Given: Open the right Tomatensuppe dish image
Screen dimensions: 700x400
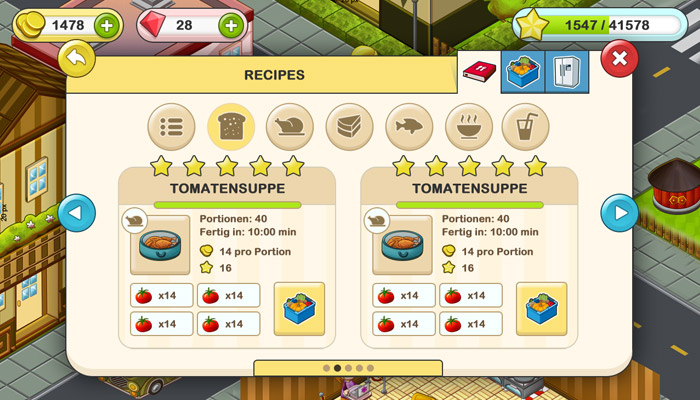Looking at the screenshot, I should coord(404,246).
